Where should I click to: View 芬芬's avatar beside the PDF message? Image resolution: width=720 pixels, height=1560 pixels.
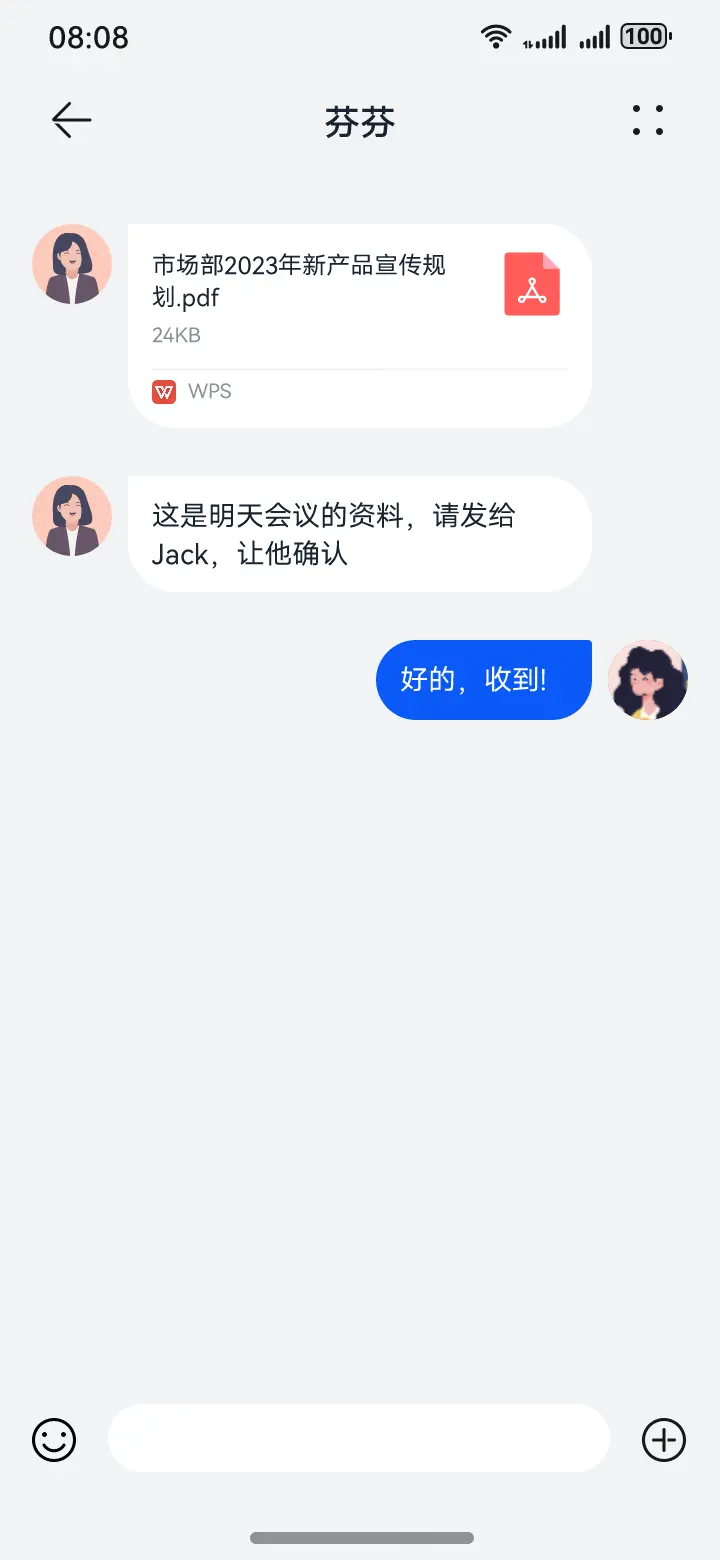point(72,264)
